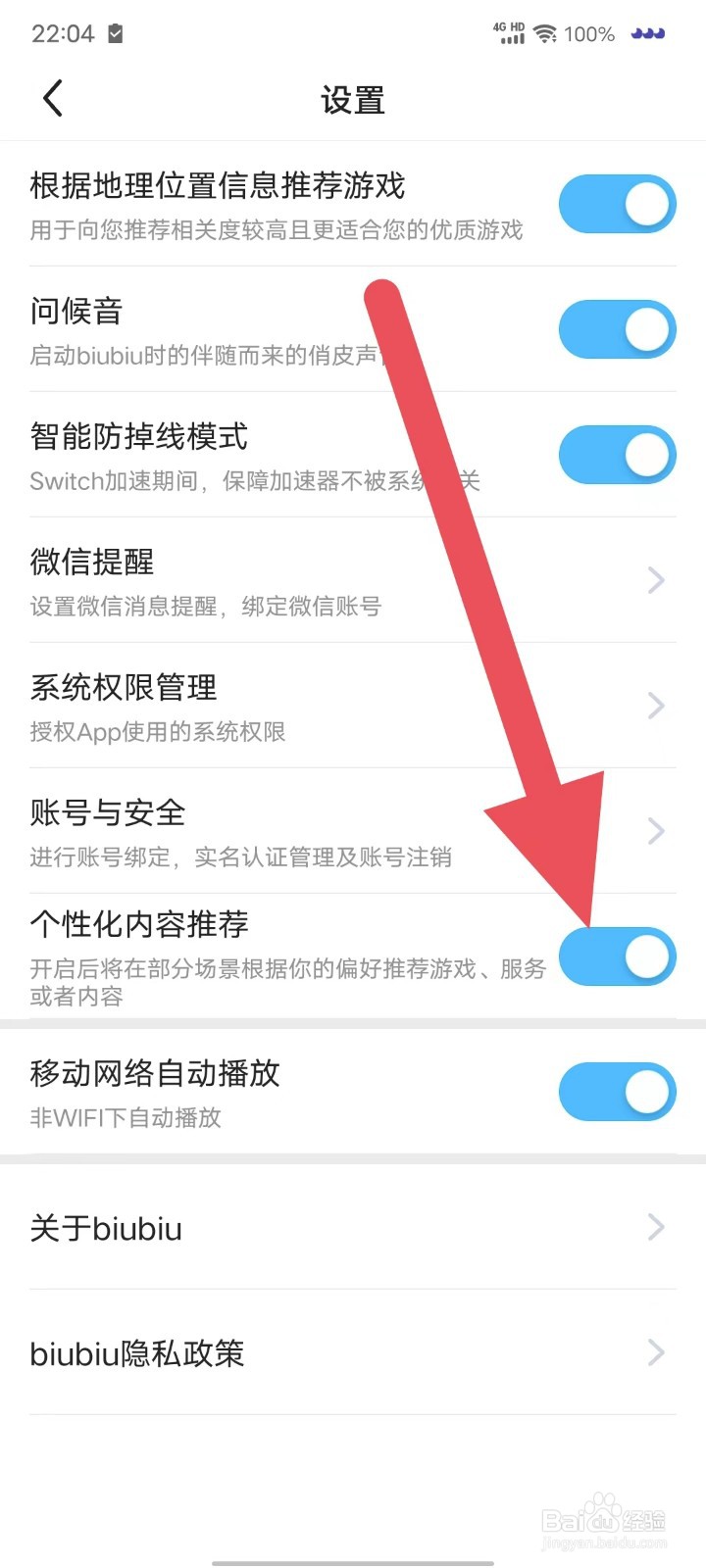Viewport: 706px width, 1568px height.
Task: Click the back arrow to leave Settings
Action: pos(53,98)
